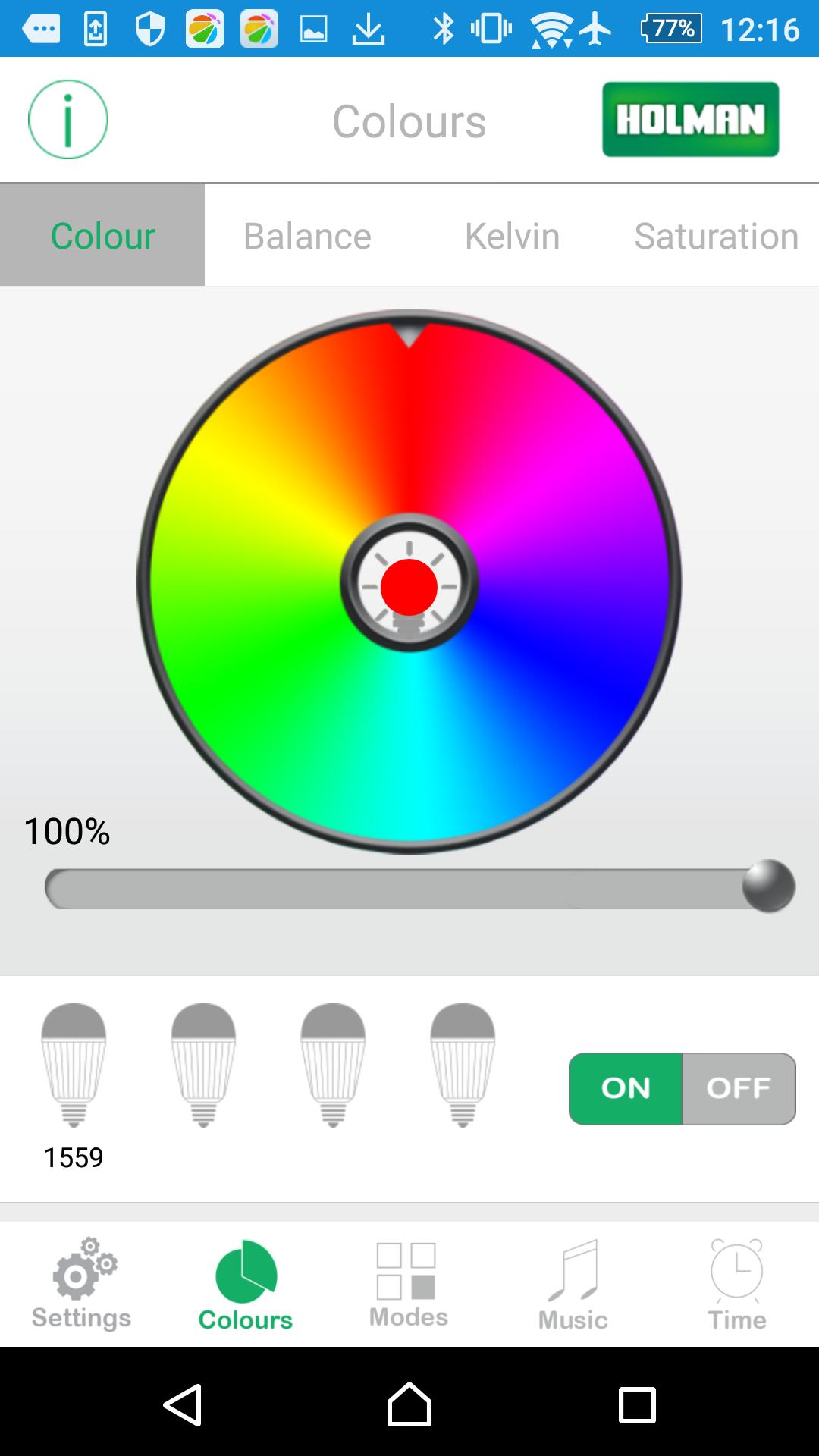Viewport: 819px width, 1456px height.
Task: Open the Modes tab
Action: pyautogui.click(x=409, y=1285)
